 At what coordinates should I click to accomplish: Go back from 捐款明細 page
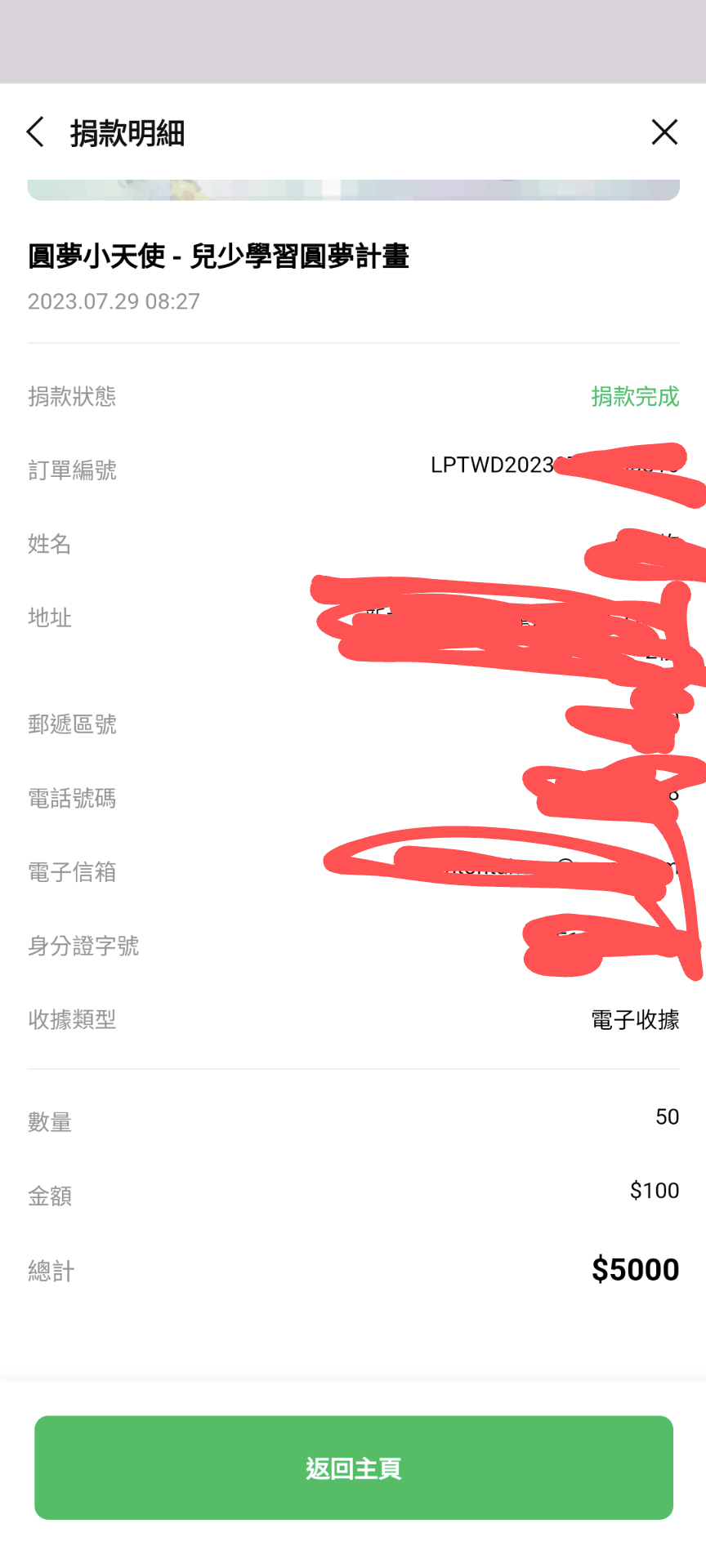[36, 132]
